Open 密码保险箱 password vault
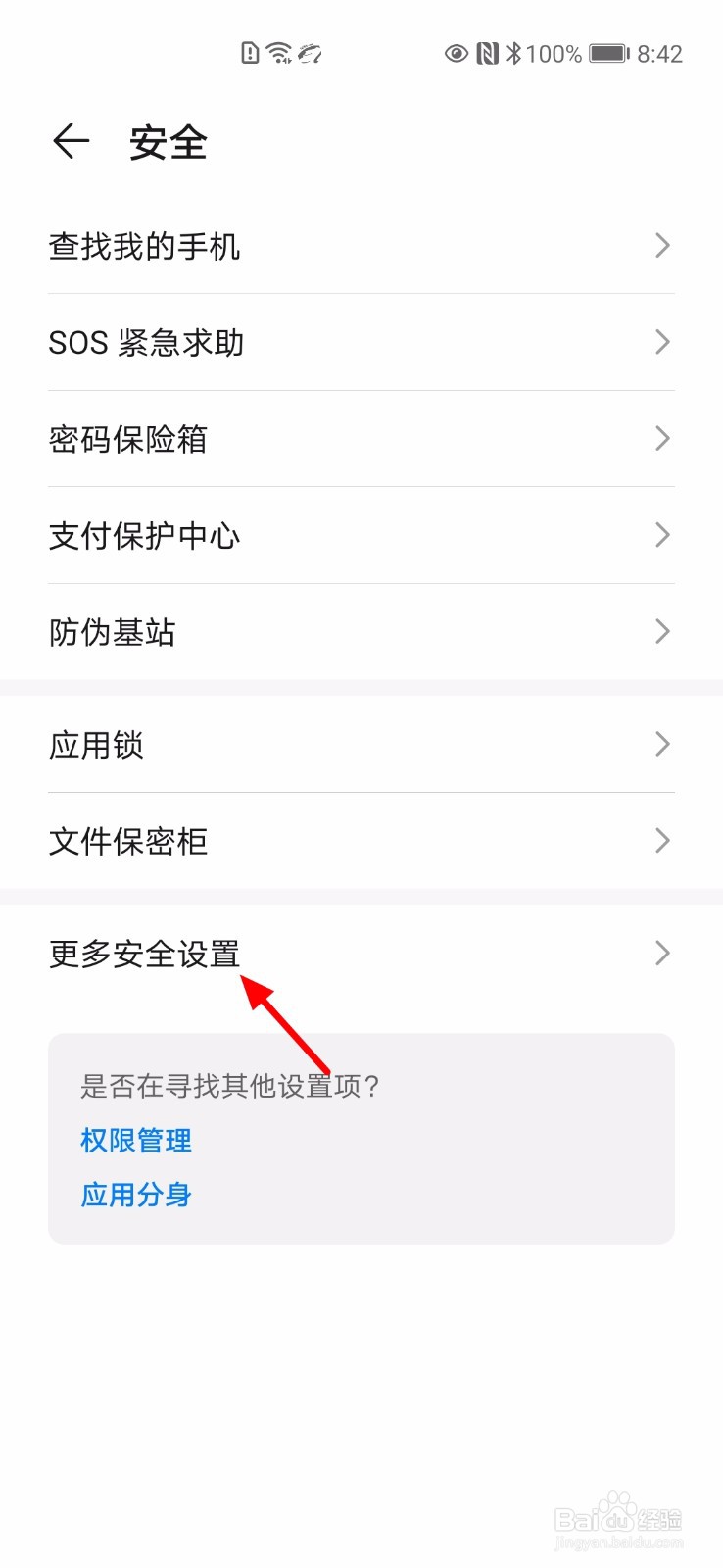This screenshot has height=1568, width=723. click(x=128, y=439)
